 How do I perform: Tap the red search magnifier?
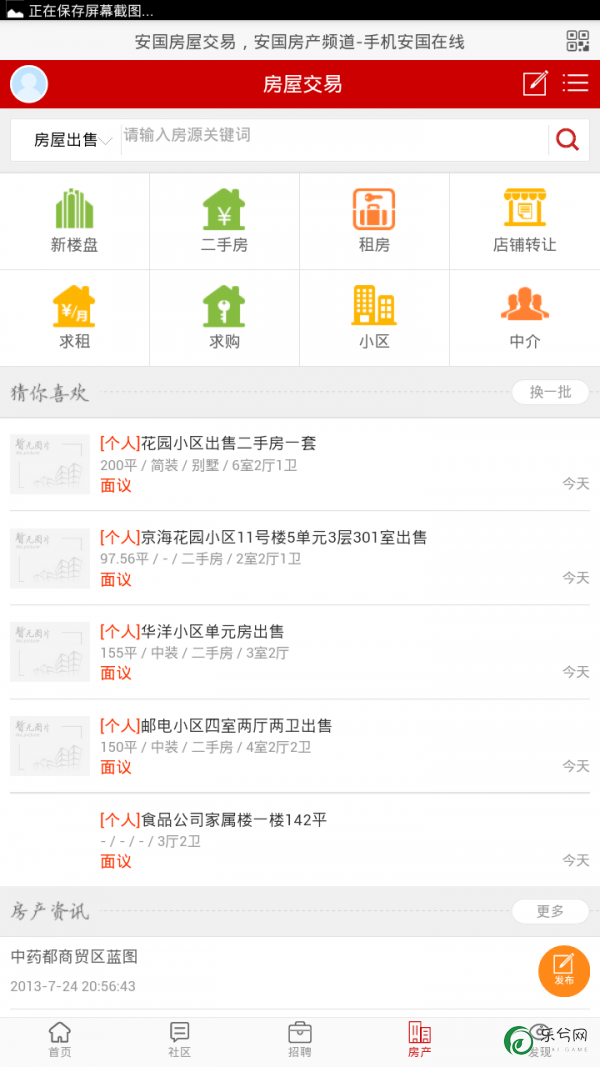click(x=568, y=140)
